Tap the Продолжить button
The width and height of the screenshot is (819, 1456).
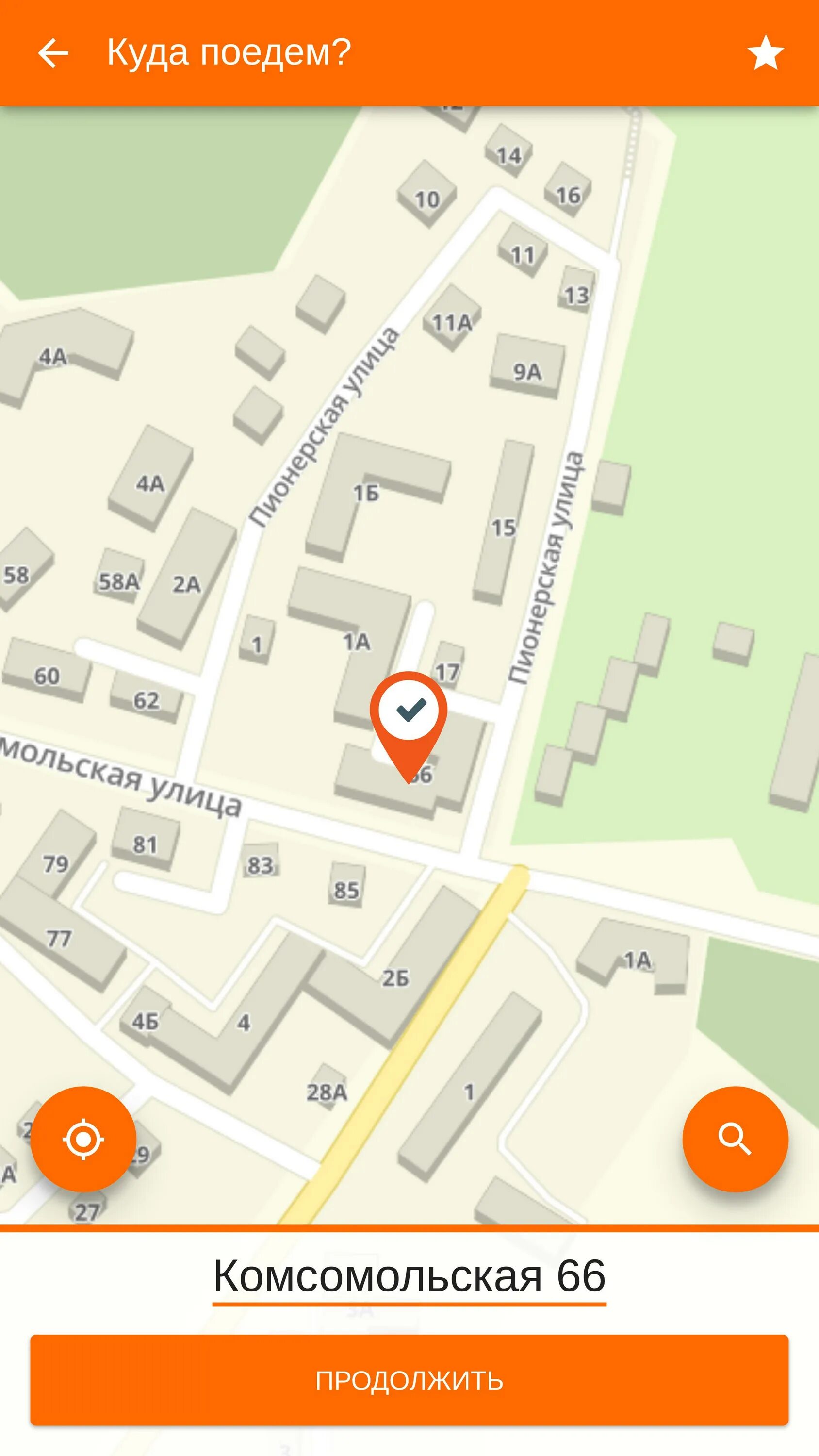pos(409,1380)
